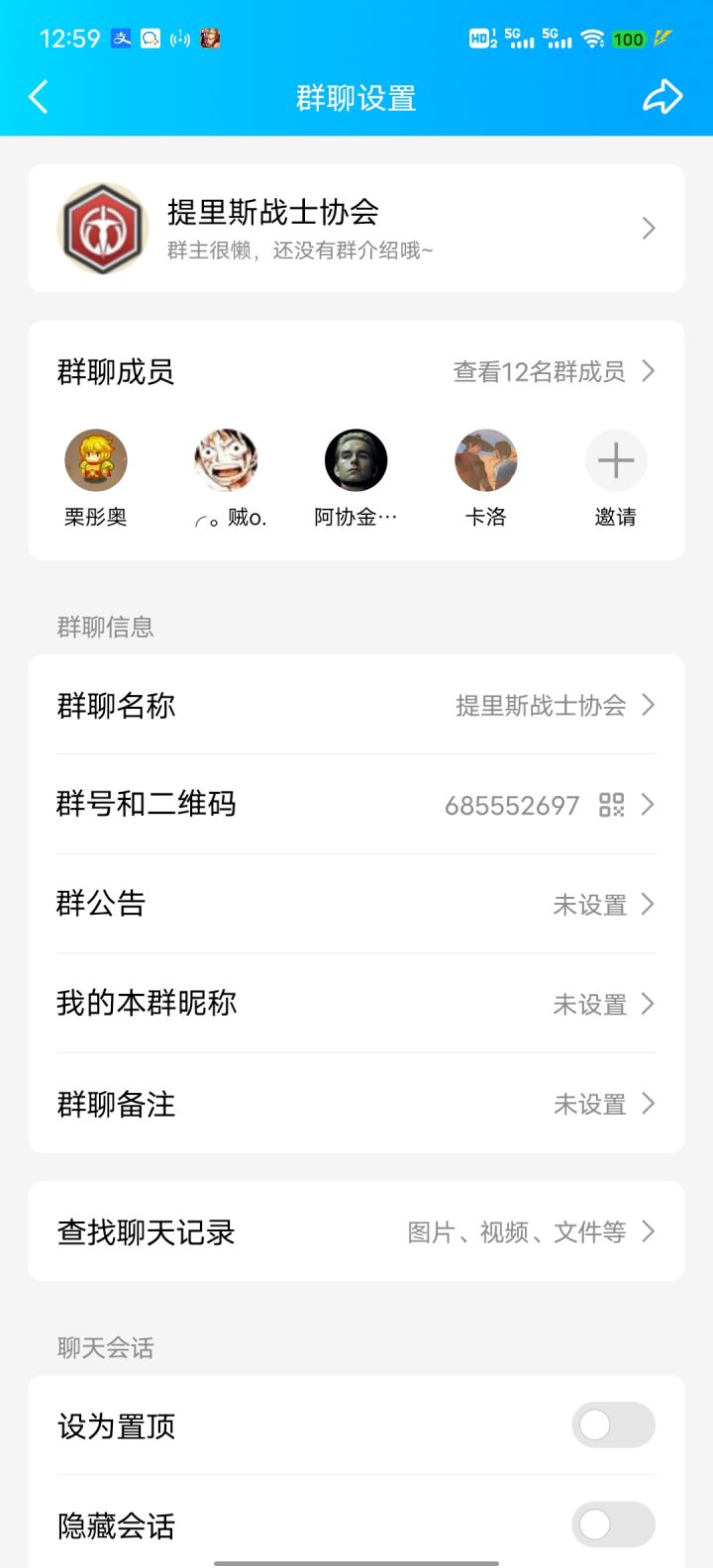
Task: Expand the 我的本群昵称 chevron
Action: (x=649, y=1004)
